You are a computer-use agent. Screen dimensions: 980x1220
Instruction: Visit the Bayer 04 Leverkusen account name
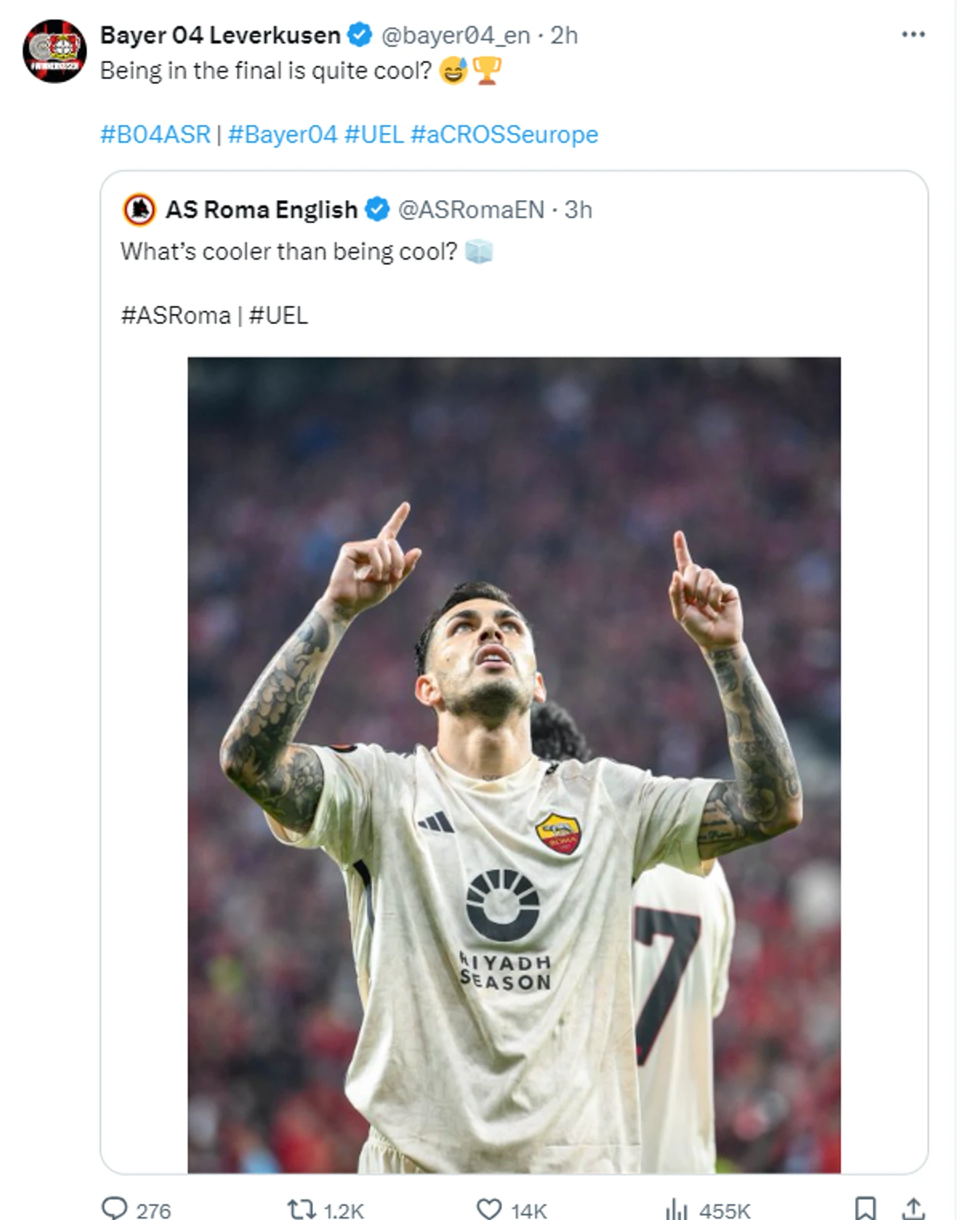click(220, 35)
